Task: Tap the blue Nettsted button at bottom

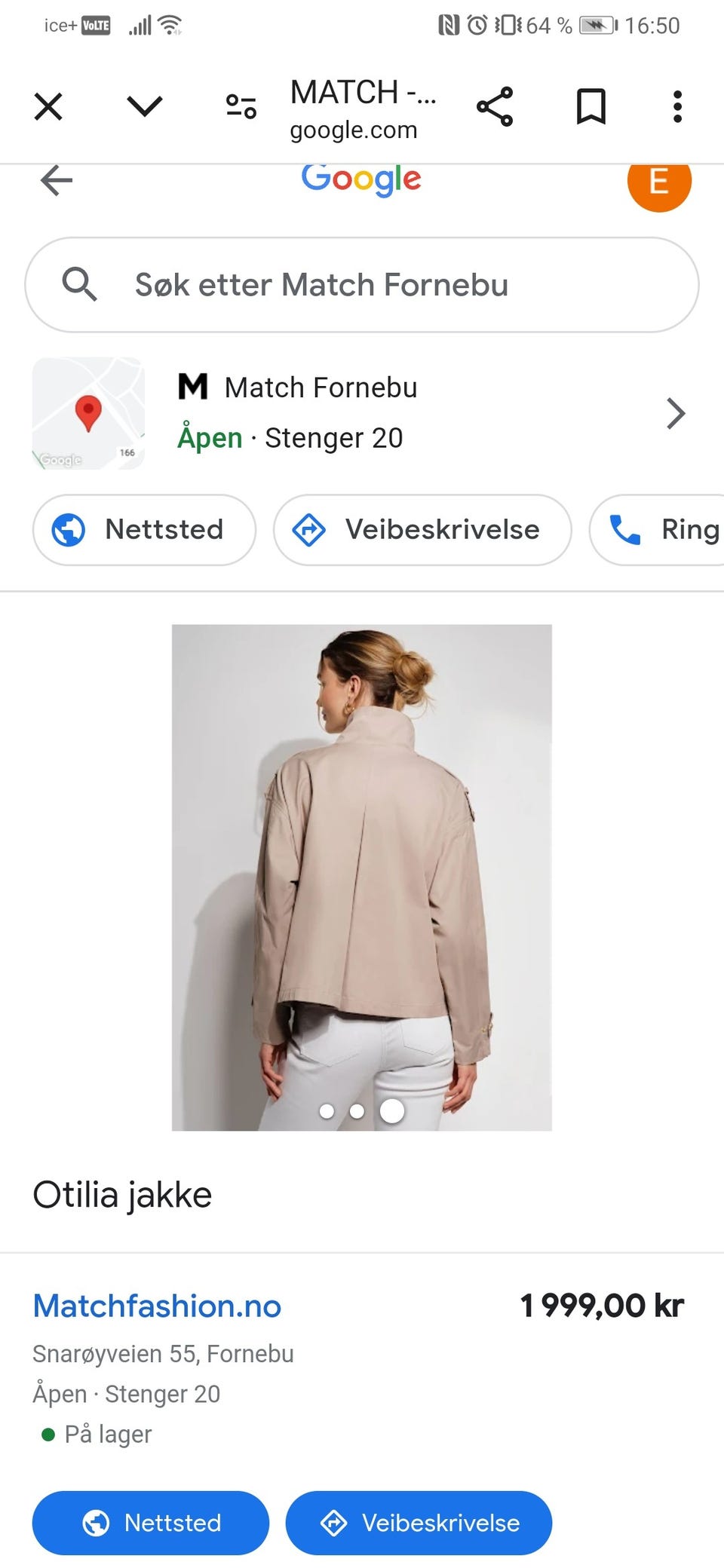Action: pos(150,1523)
